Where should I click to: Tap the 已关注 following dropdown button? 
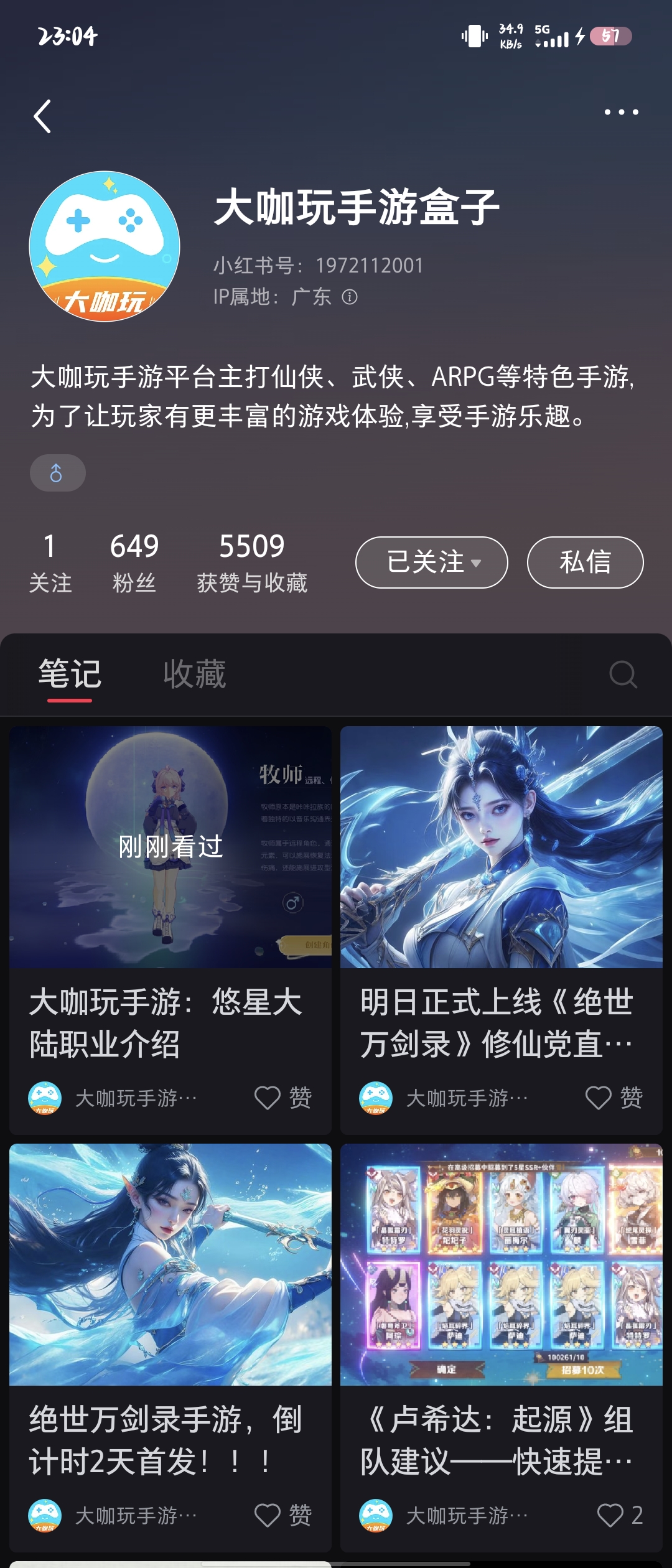(431, 562)
